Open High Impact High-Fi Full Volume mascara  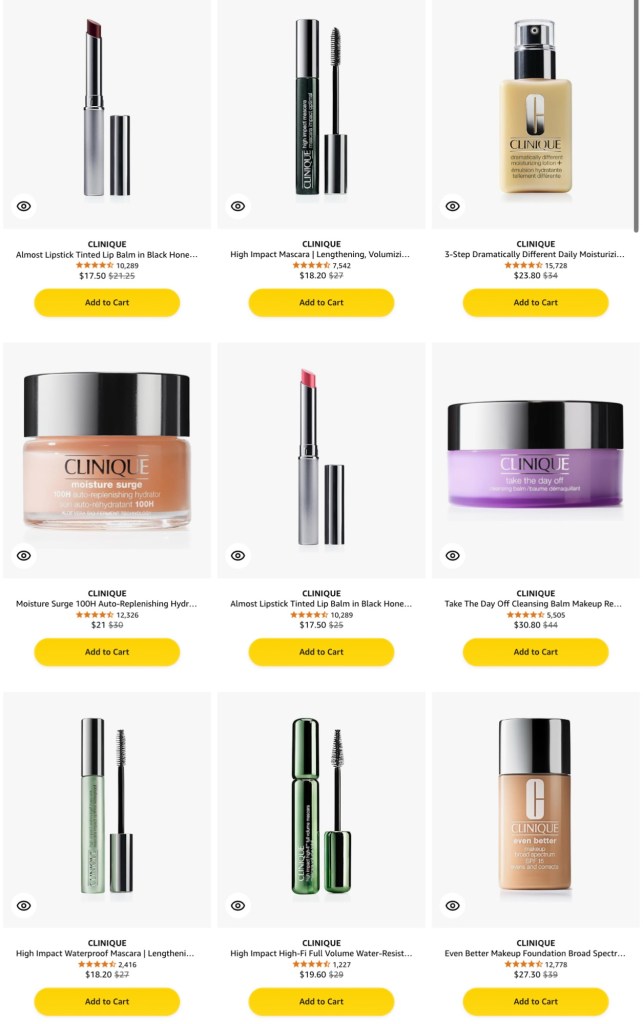321,954
